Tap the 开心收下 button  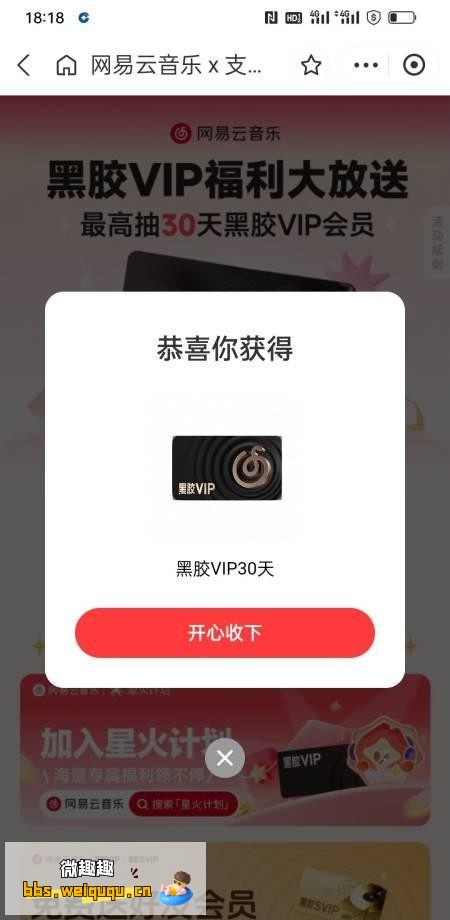225,633
